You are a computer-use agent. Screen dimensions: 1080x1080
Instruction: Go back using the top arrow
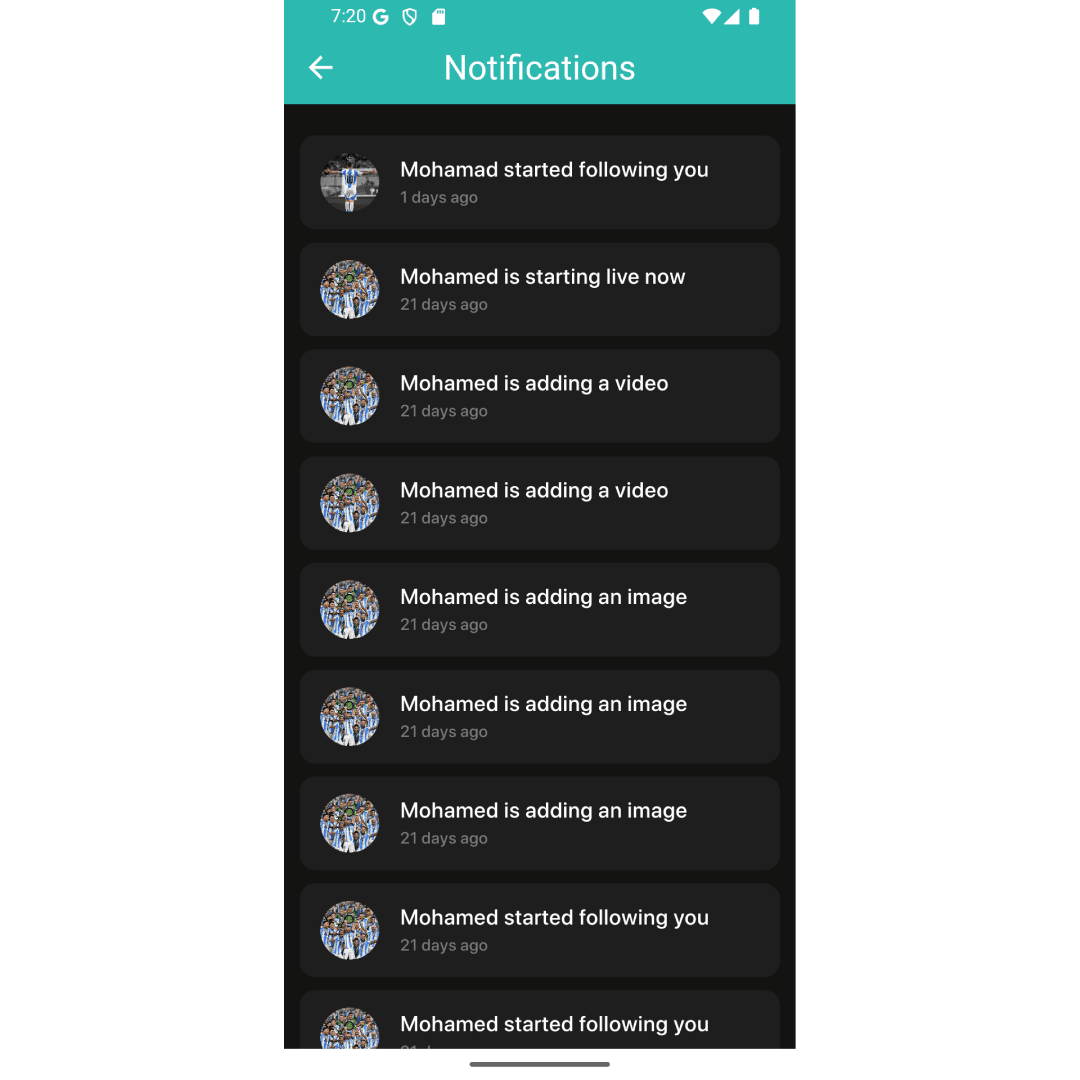coord(320,68)
